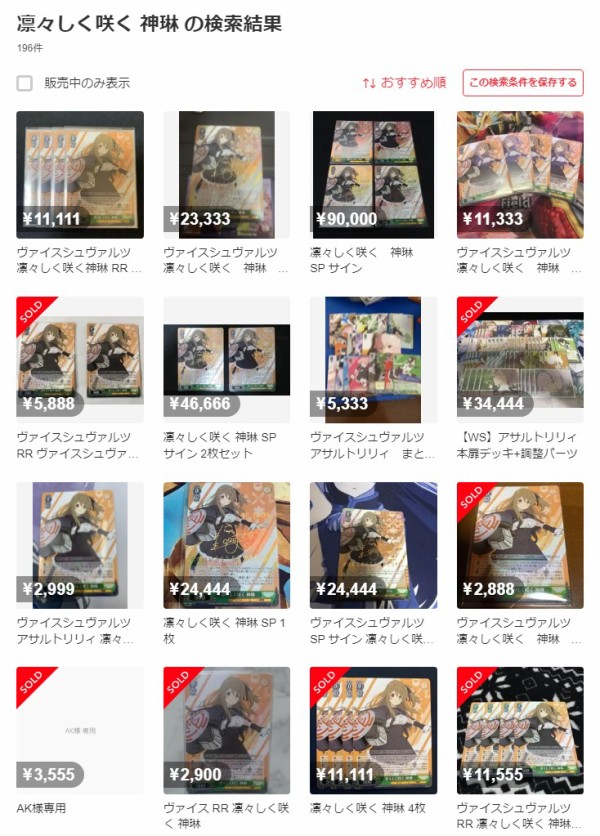Image resolution: width=600 pixels, height=836 pixels.
Task: Open the sold ¥5,888 listing
Action: [80, 359]
